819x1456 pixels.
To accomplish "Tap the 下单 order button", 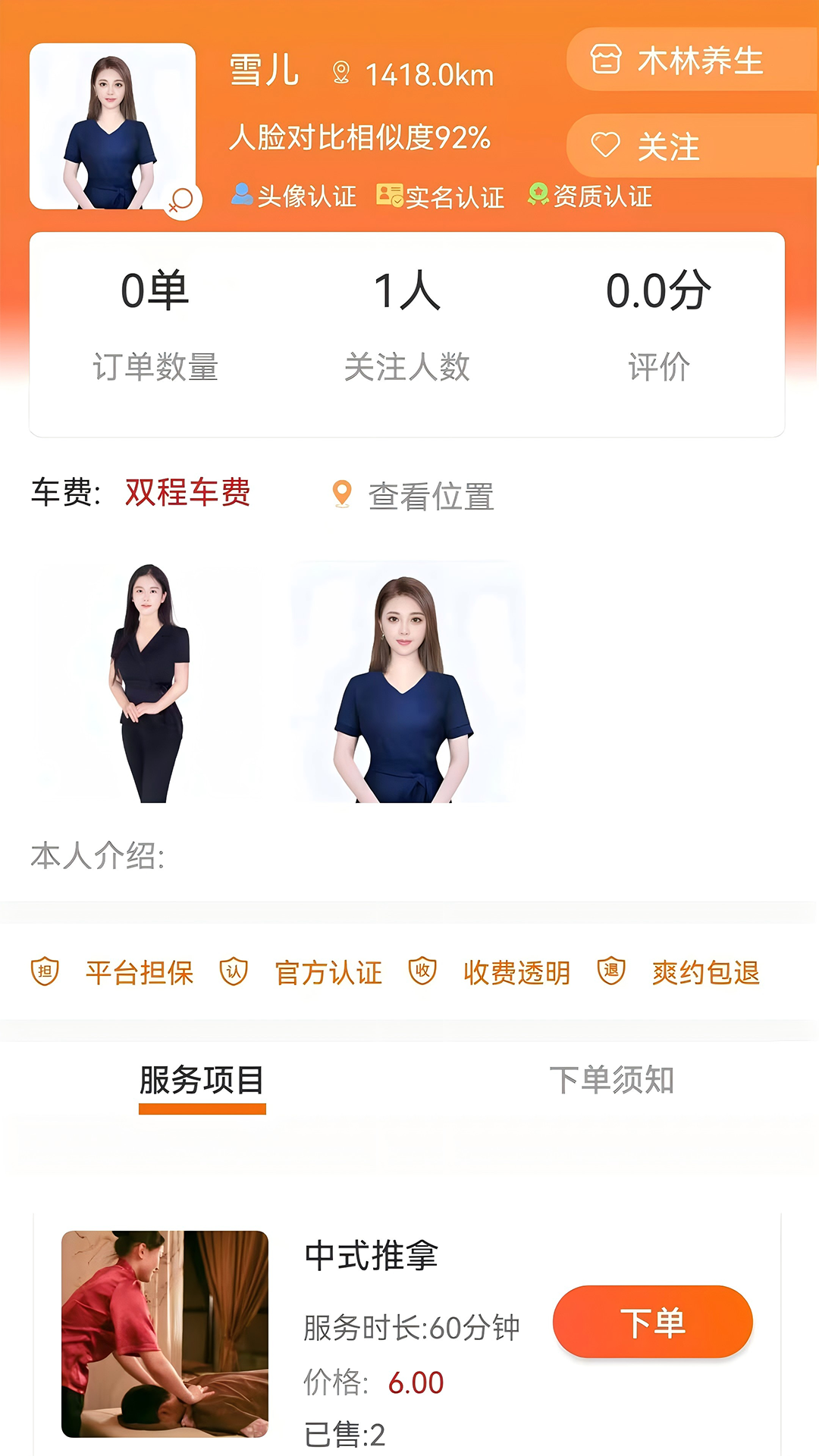I will (654, 1322).
